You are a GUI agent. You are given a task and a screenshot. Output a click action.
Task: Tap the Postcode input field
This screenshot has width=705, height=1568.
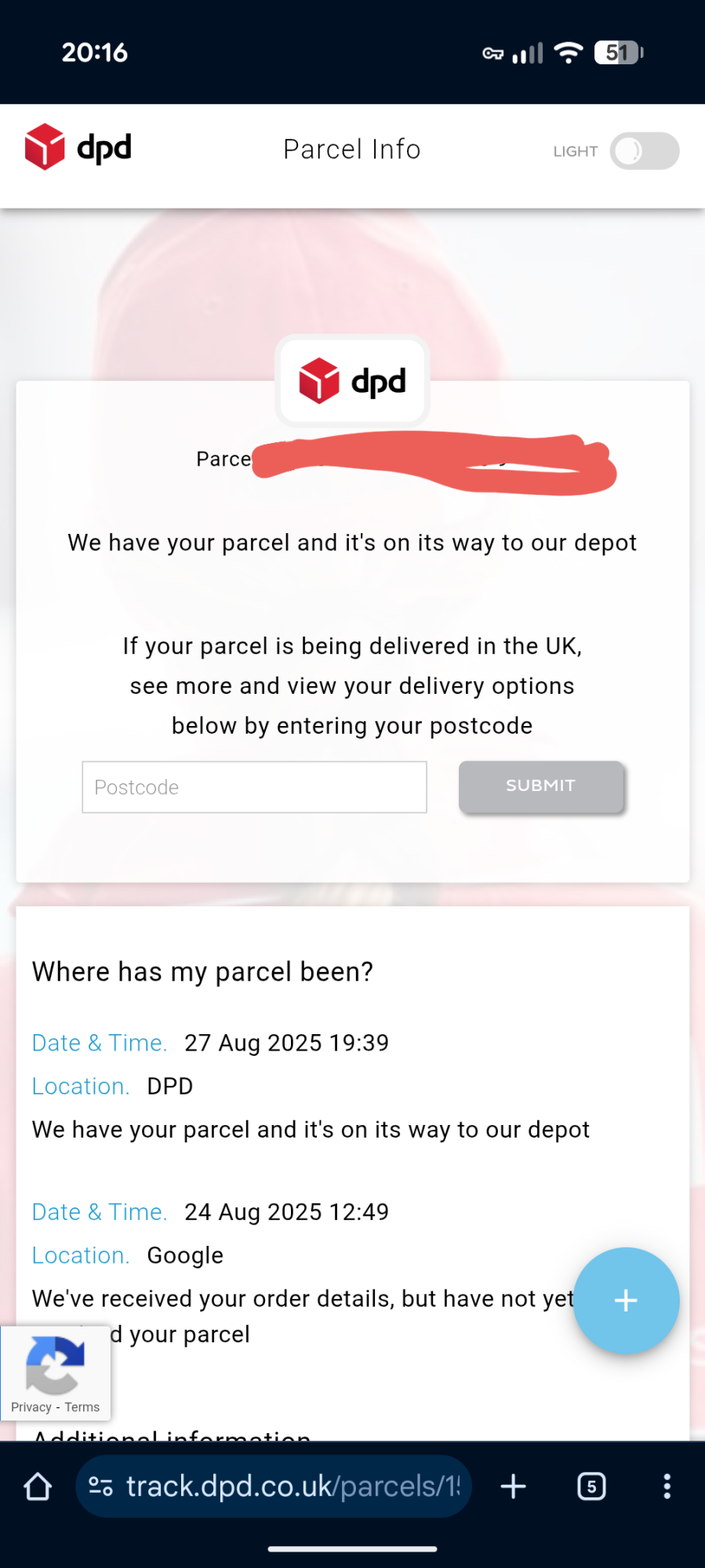(x=254, y=787)
